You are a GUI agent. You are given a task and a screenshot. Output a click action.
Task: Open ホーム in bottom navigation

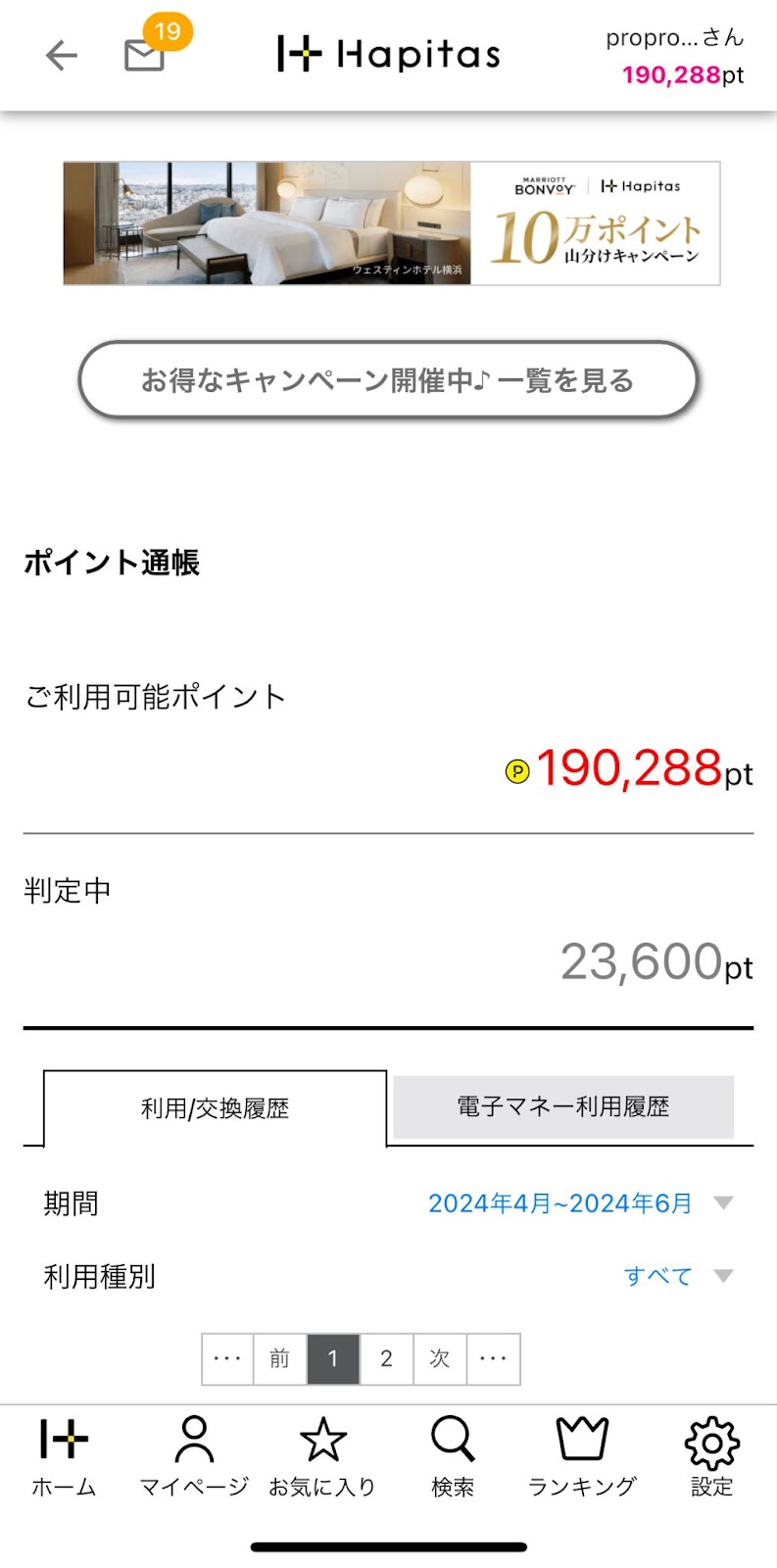(64, 1457)
